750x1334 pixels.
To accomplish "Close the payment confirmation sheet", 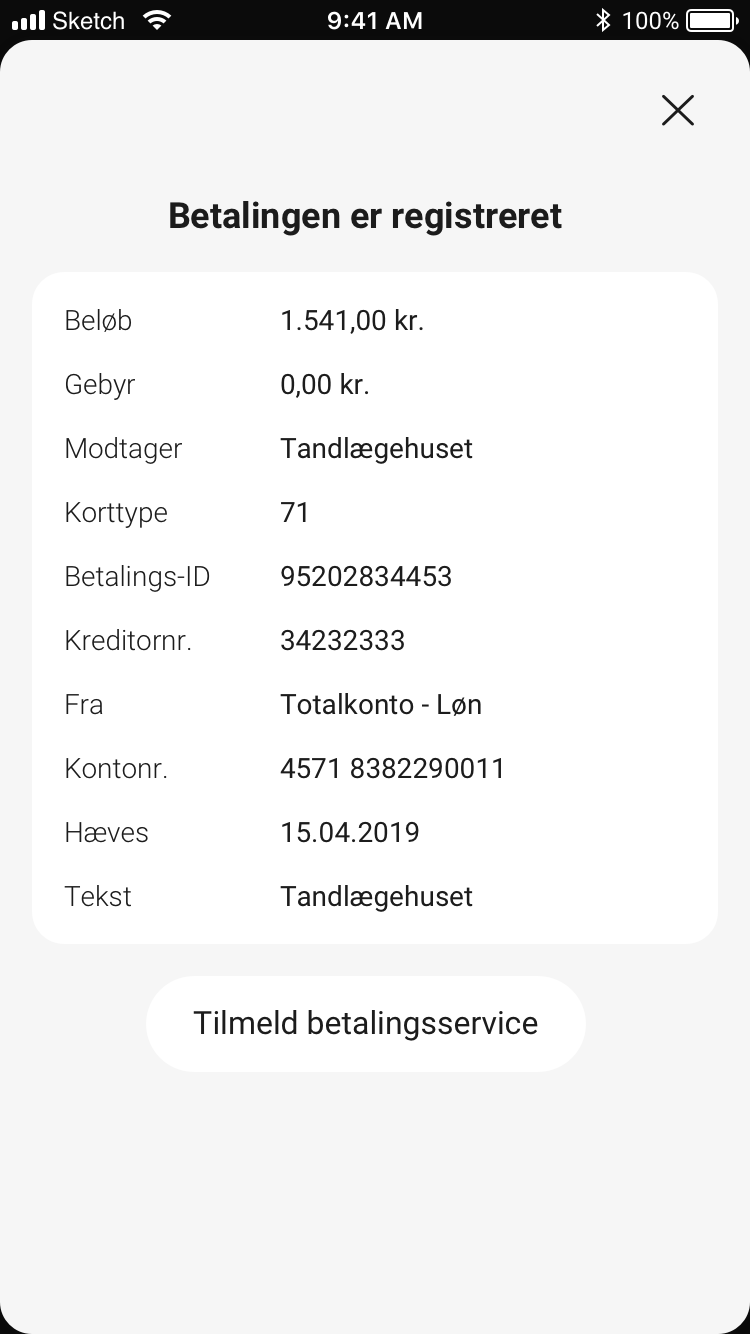I will coord(678,110).
